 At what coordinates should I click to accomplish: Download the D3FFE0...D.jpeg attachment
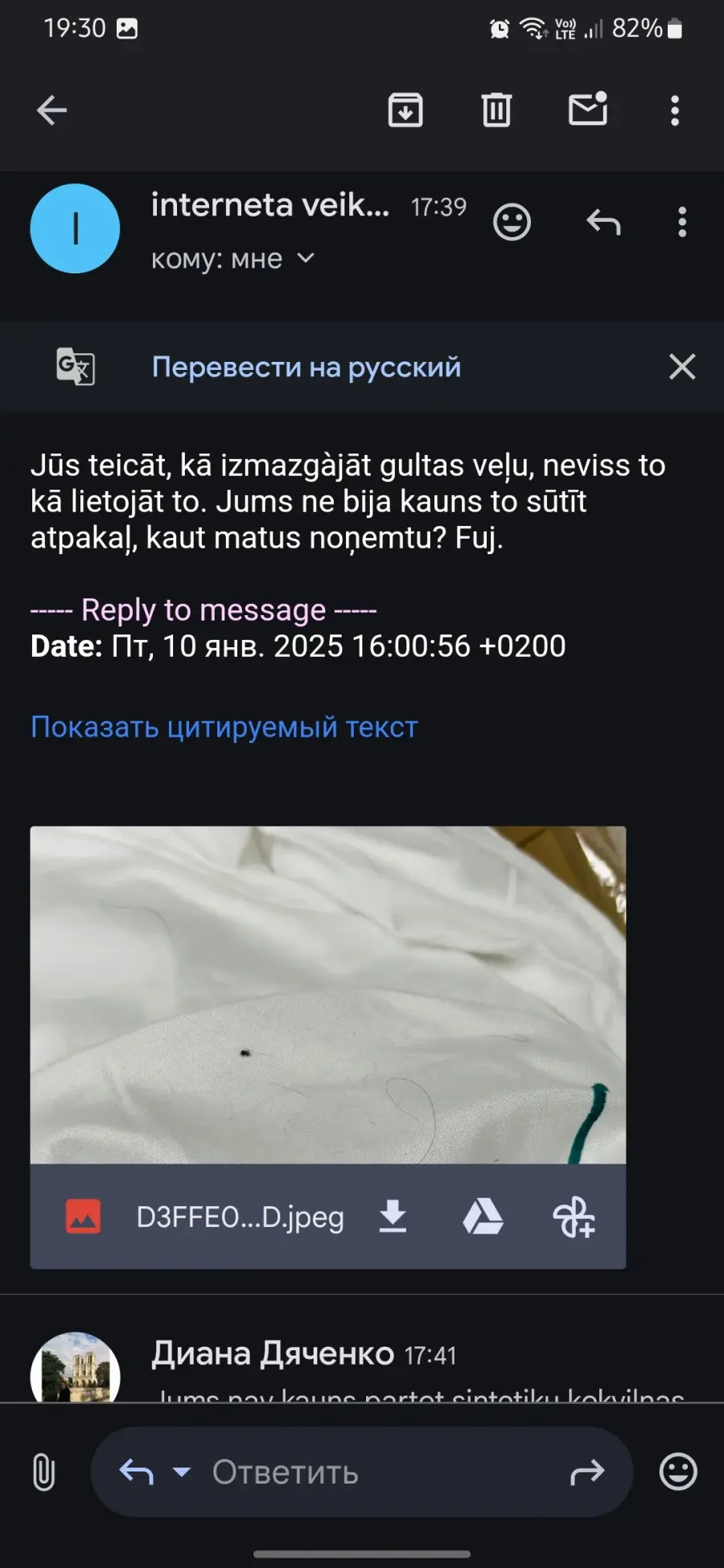click(x=393, y=1217)
